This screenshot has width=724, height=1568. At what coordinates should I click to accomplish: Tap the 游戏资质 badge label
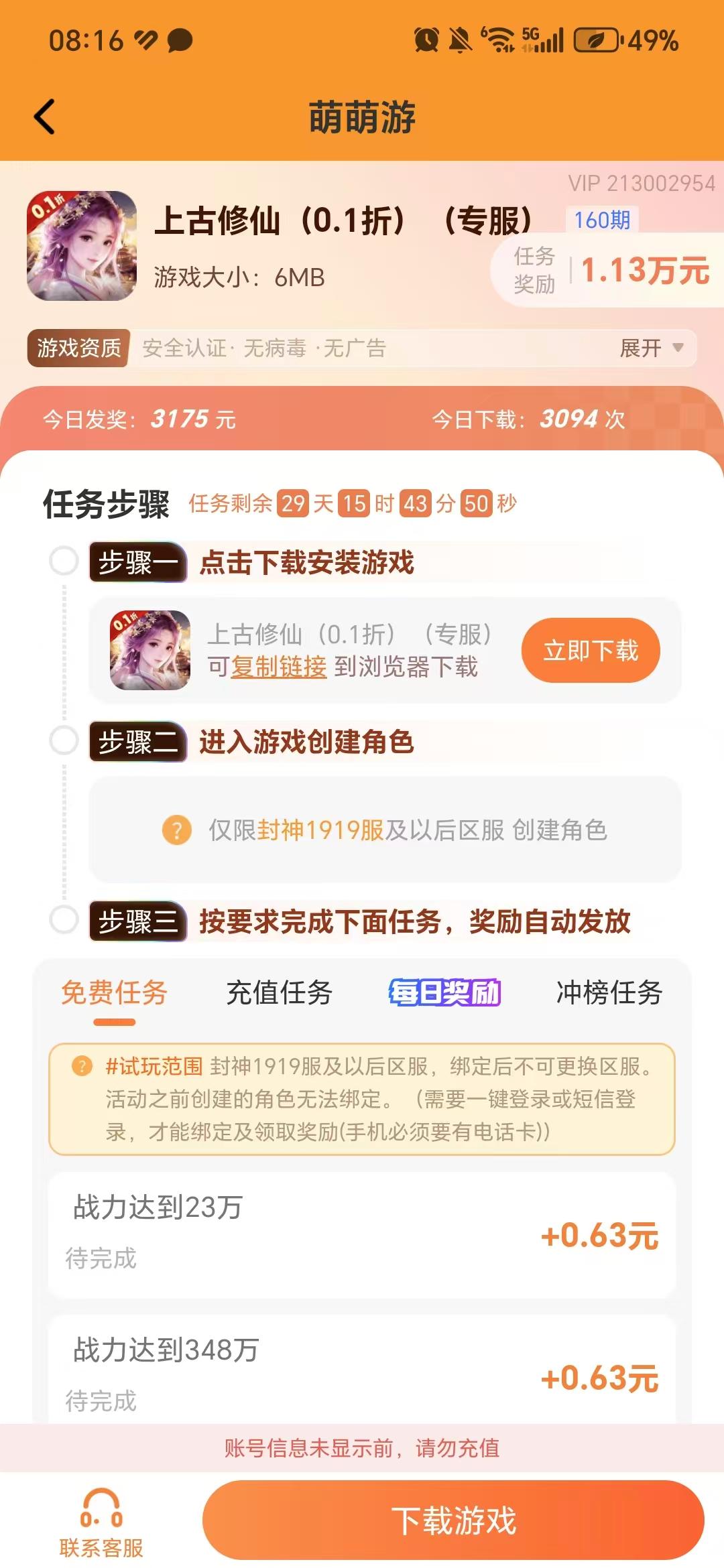click(x=78, y=348)
